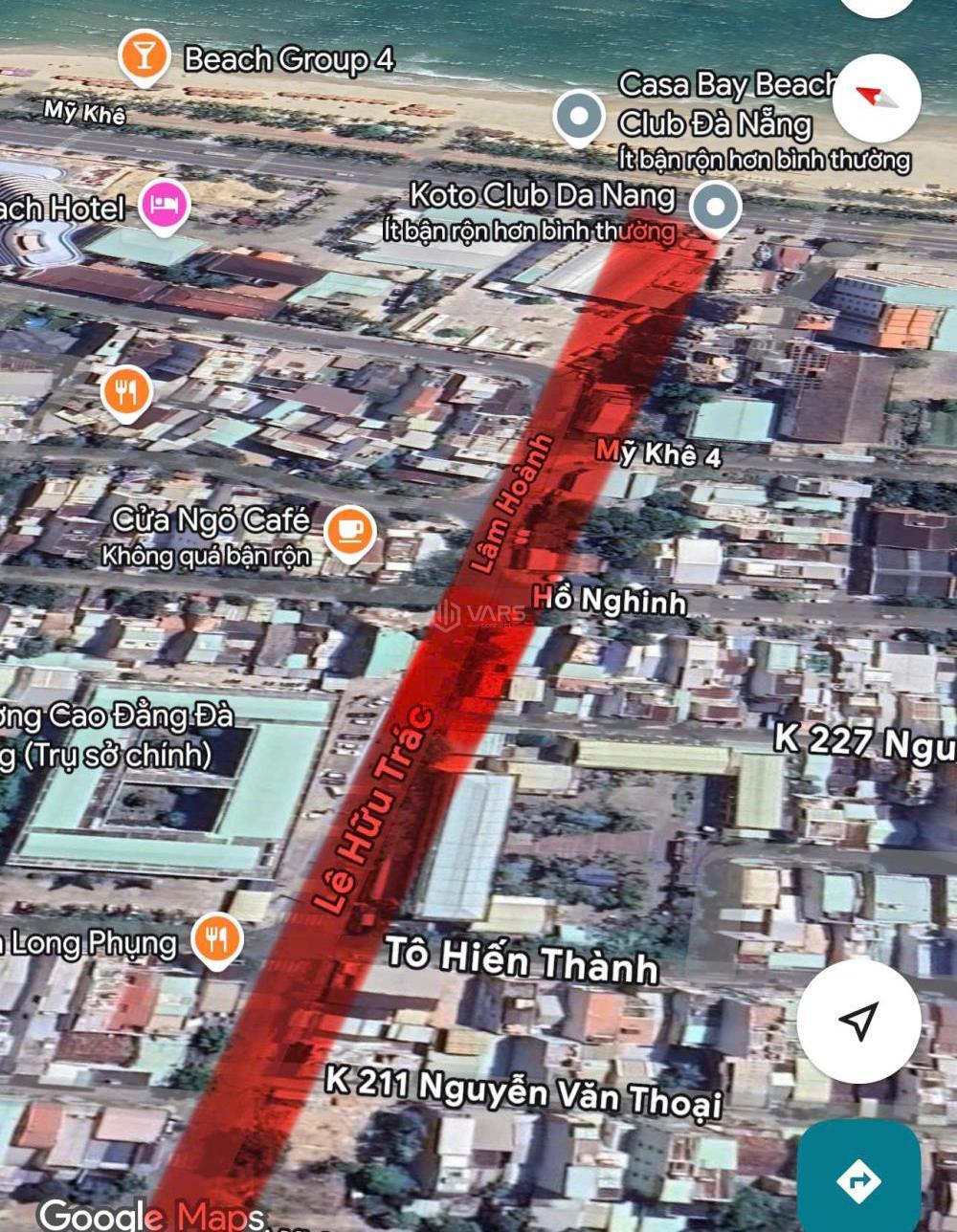Tap the compass to reset map orientation

pyautogui.click(x=877, y=98)
